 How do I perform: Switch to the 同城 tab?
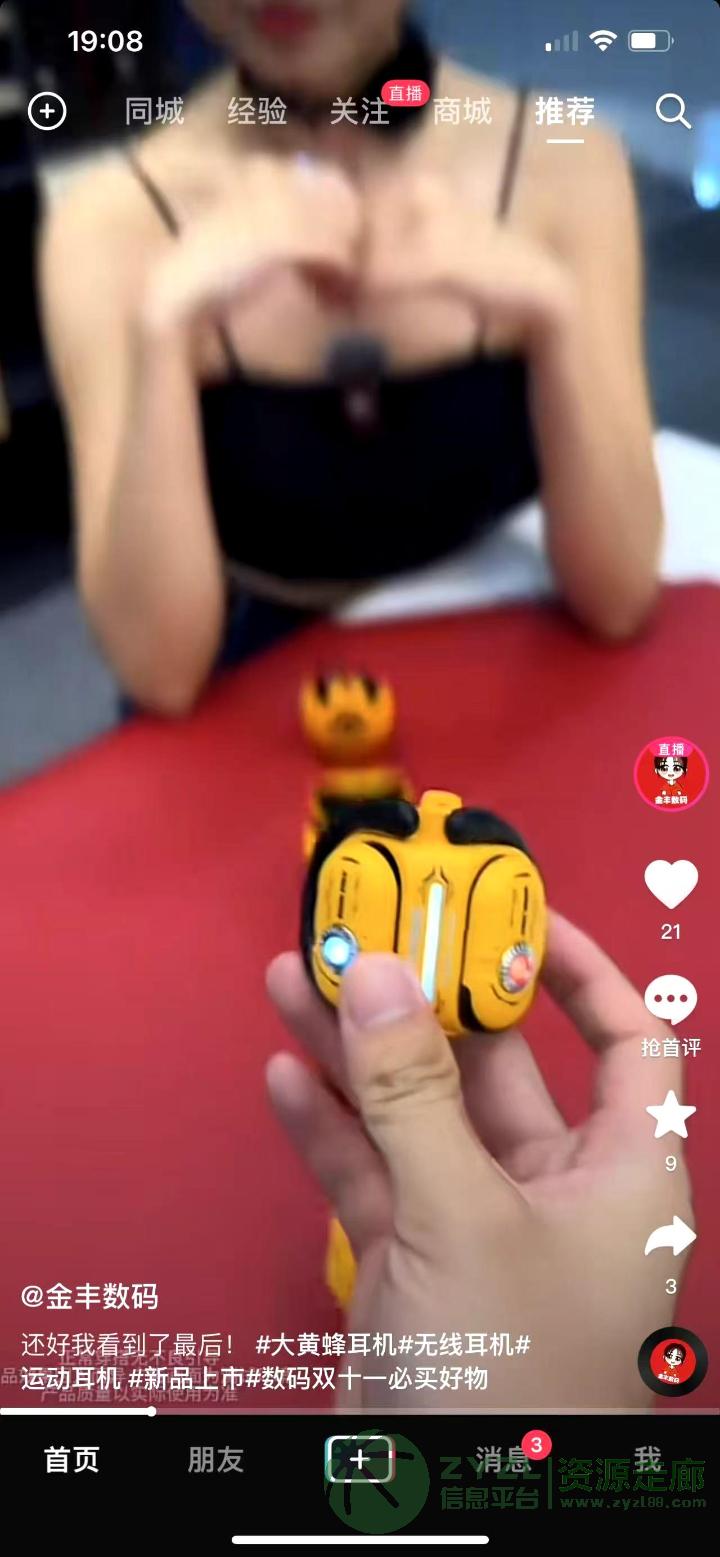tap(154, 112)
